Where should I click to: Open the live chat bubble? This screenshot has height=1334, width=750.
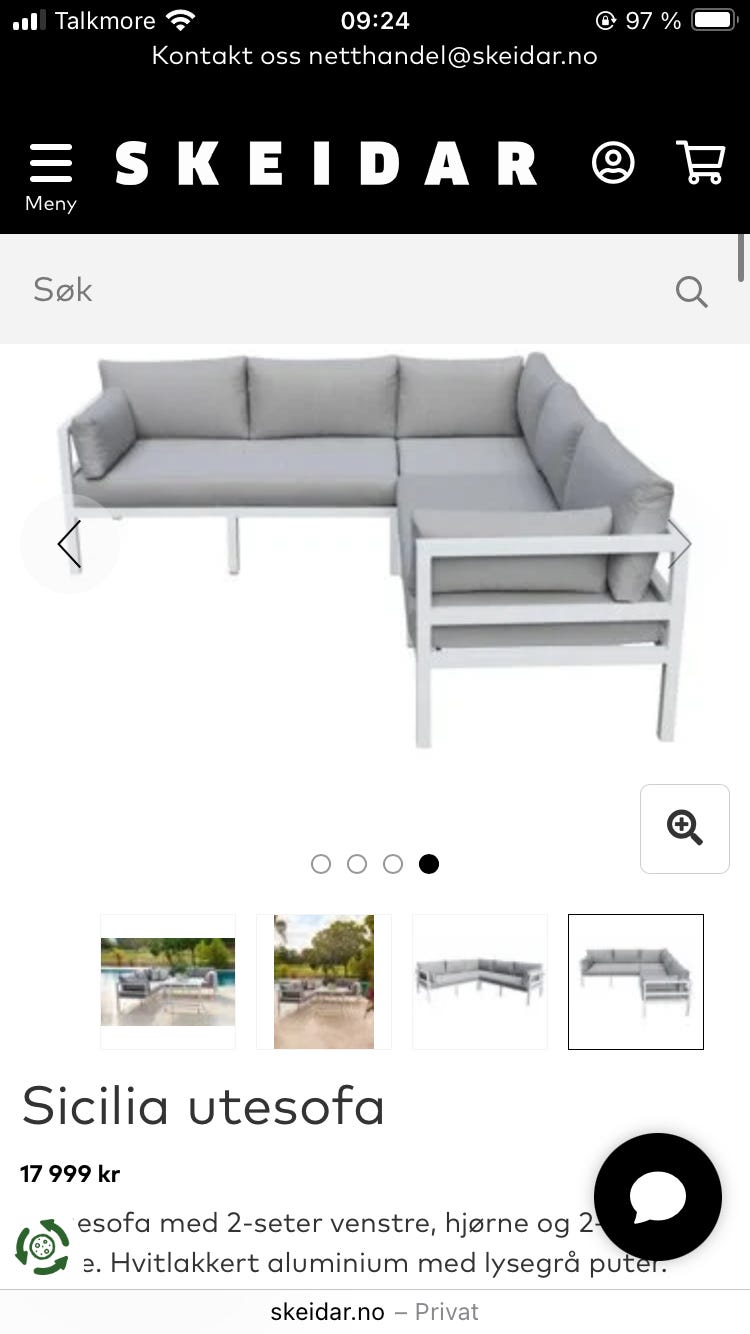click(x=657, y=1196)
